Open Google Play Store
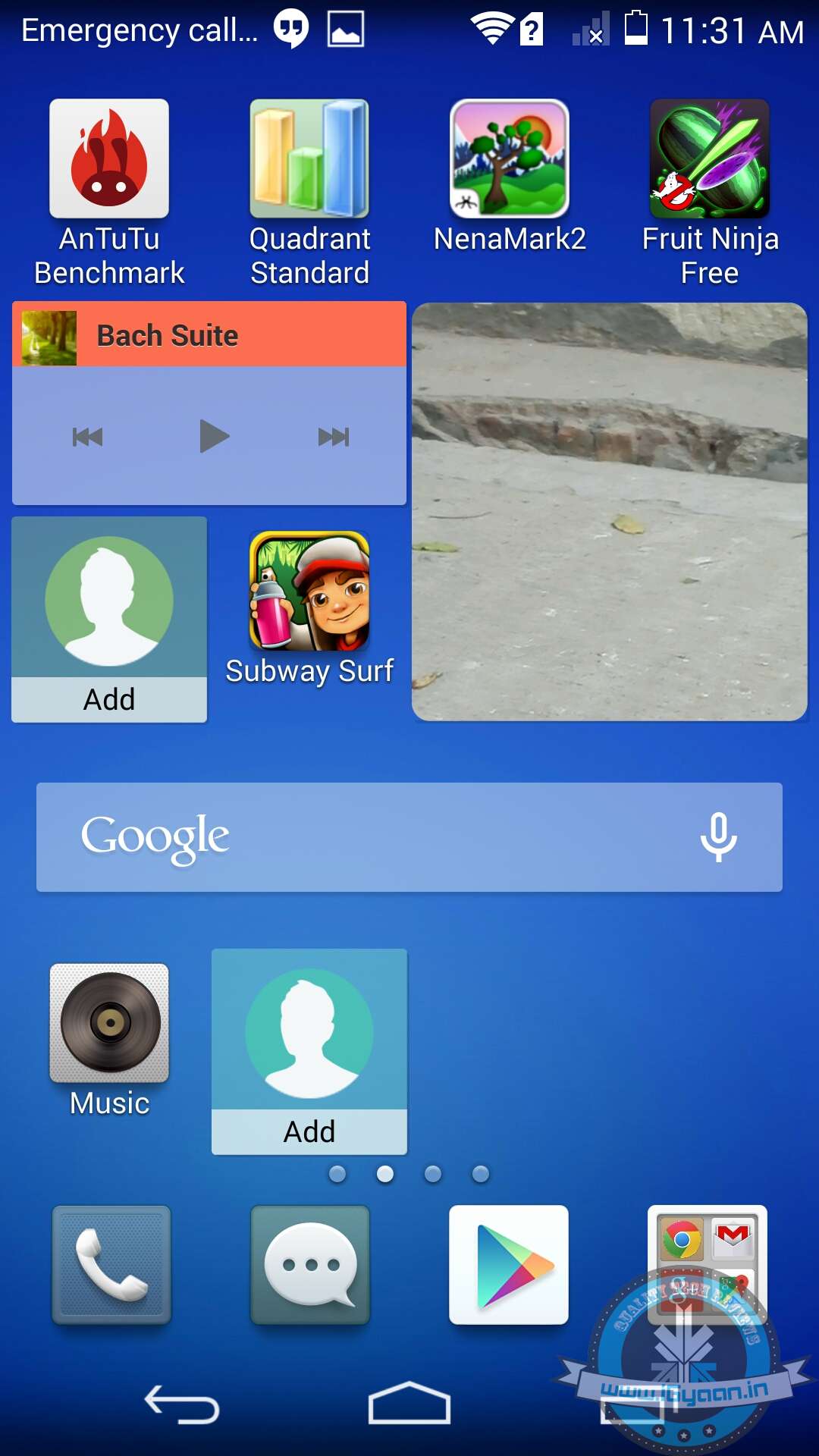 click(509, 1265)
